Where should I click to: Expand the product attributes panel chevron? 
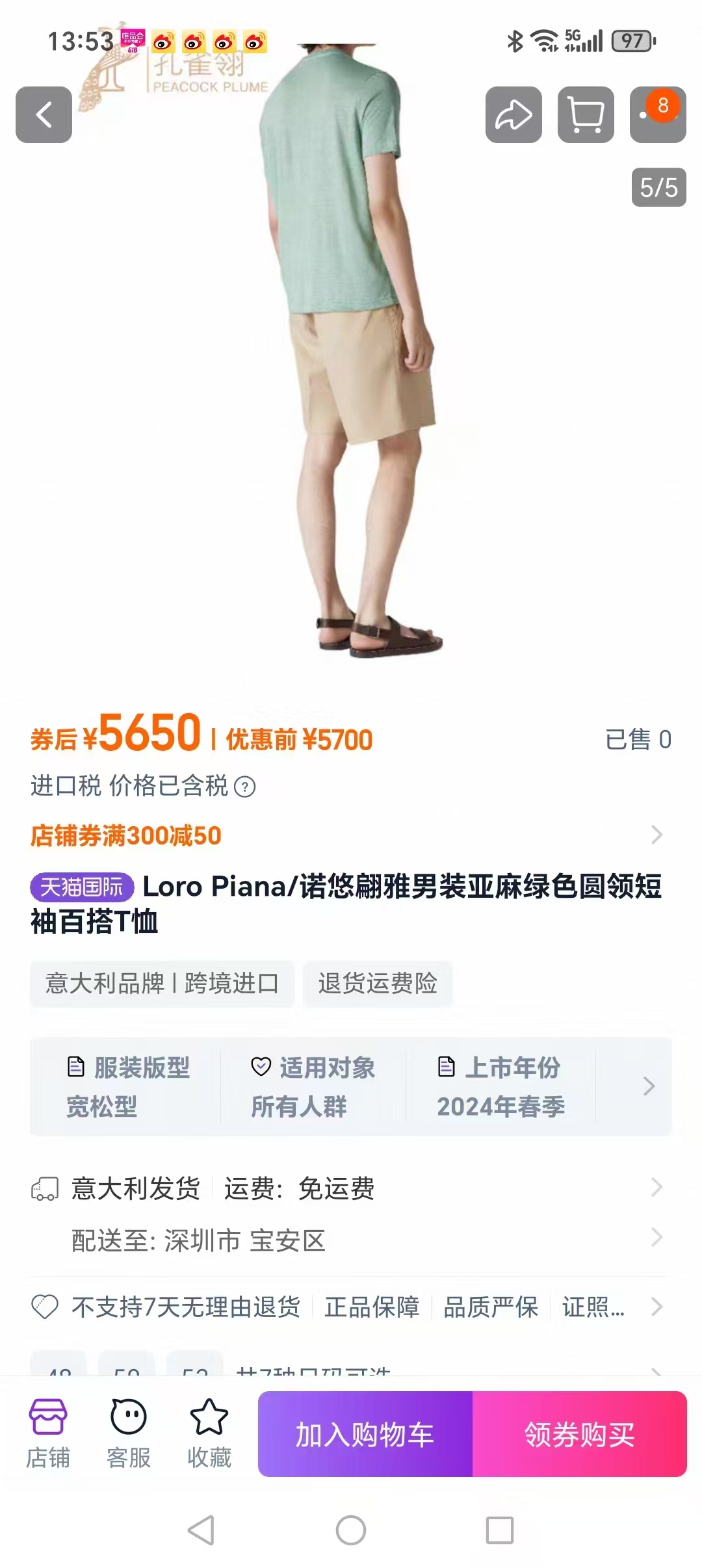coord(649,1086)
